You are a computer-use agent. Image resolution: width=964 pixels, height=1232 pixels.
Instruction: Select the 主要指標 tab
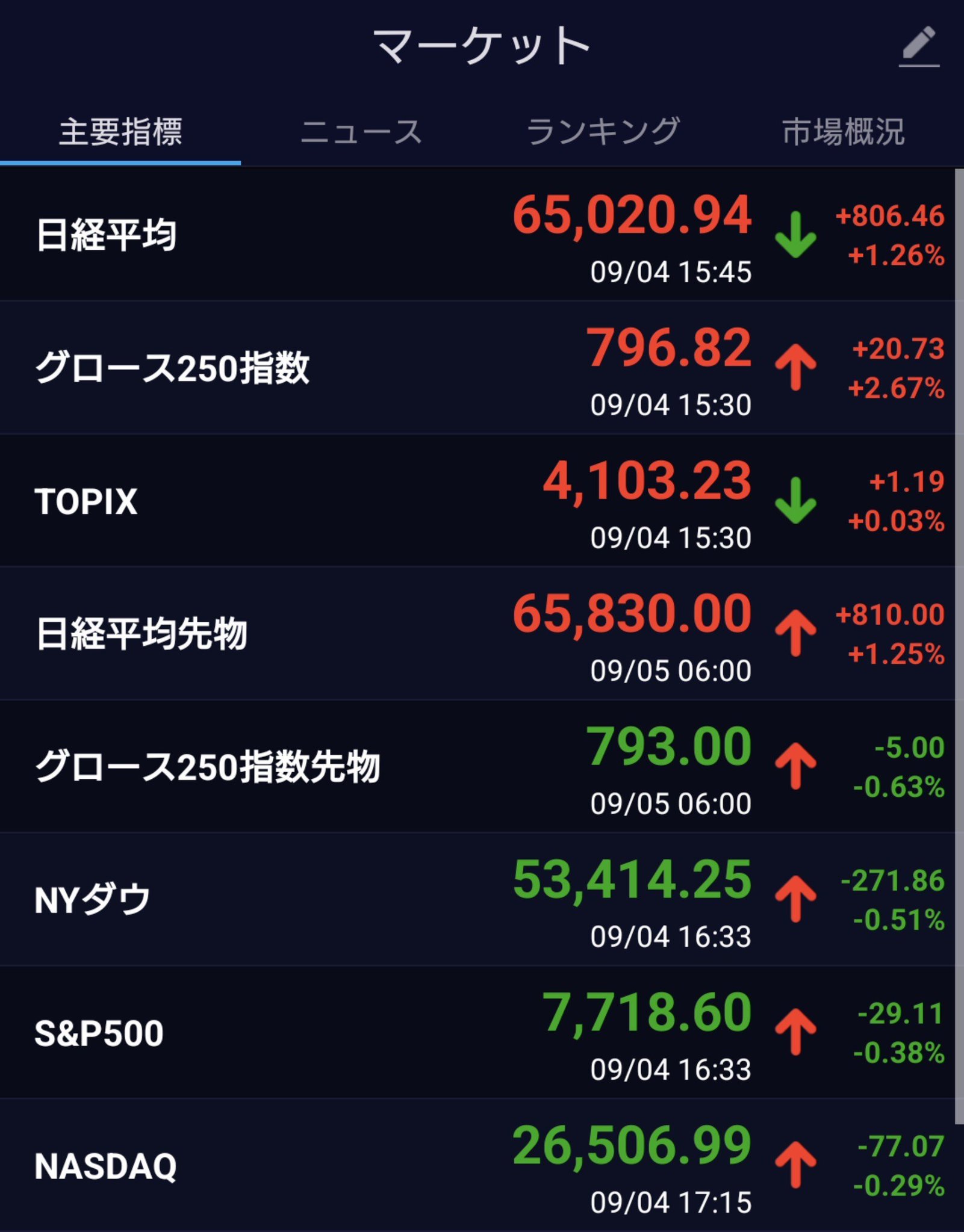coord(120,132)
